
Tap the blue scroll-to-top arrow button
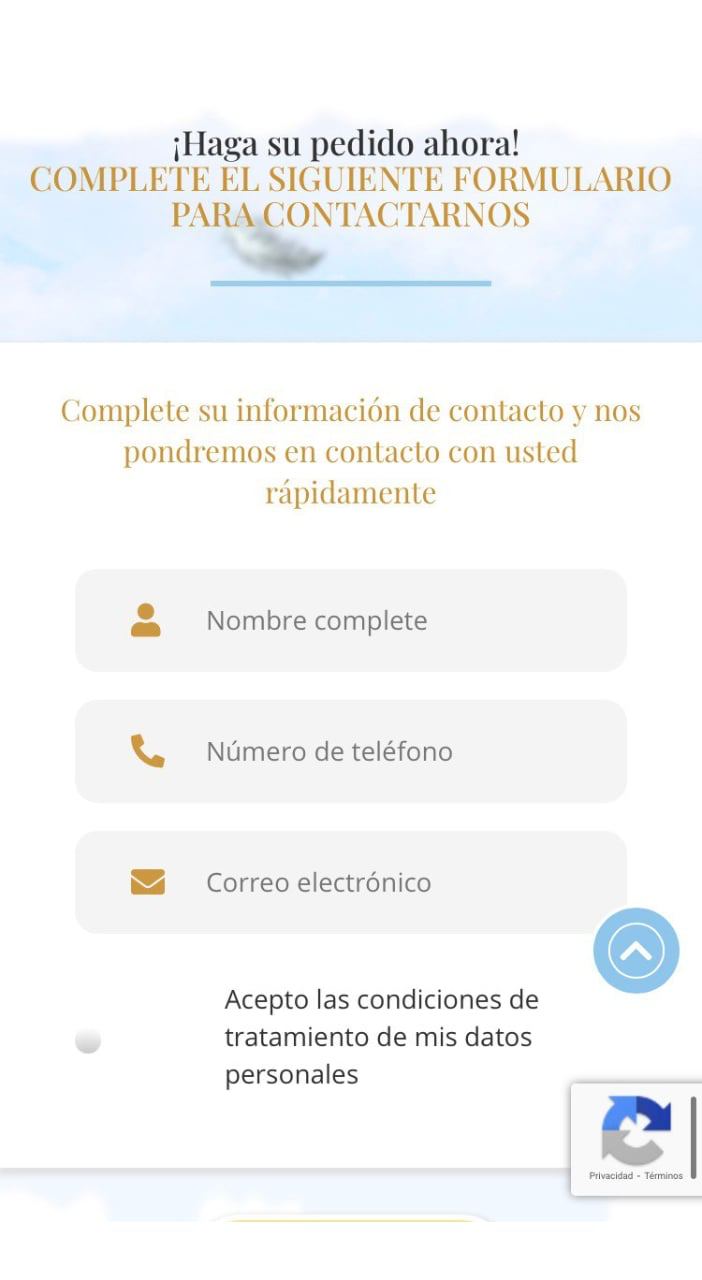click(x=636, y=950)
